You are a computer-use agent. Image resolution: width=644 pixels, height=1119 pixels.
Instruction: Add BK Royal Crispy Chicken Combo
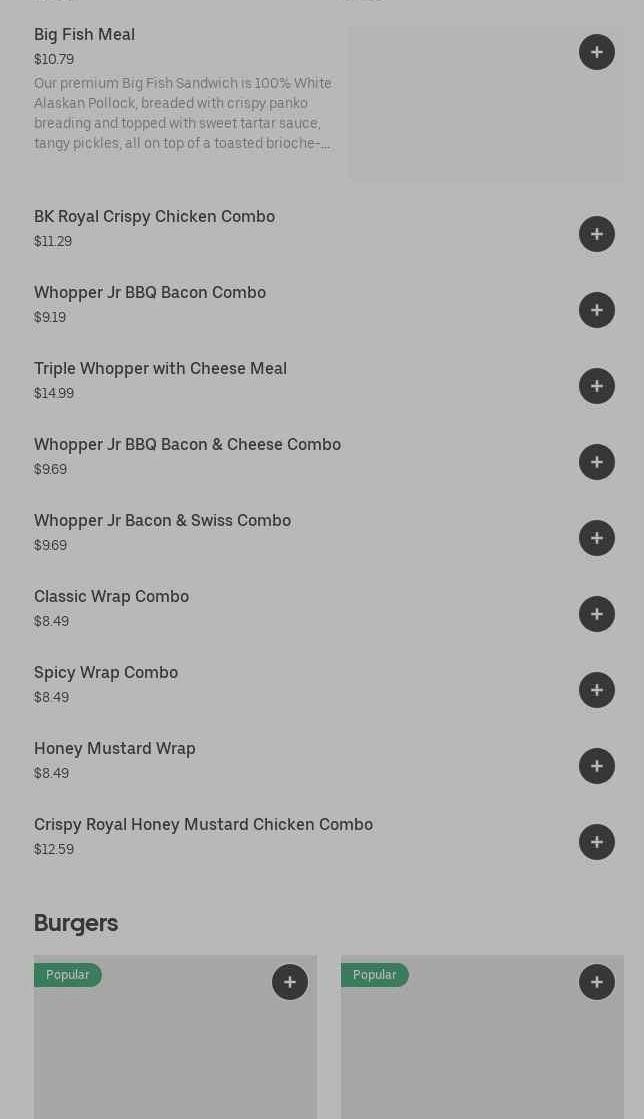596,234
